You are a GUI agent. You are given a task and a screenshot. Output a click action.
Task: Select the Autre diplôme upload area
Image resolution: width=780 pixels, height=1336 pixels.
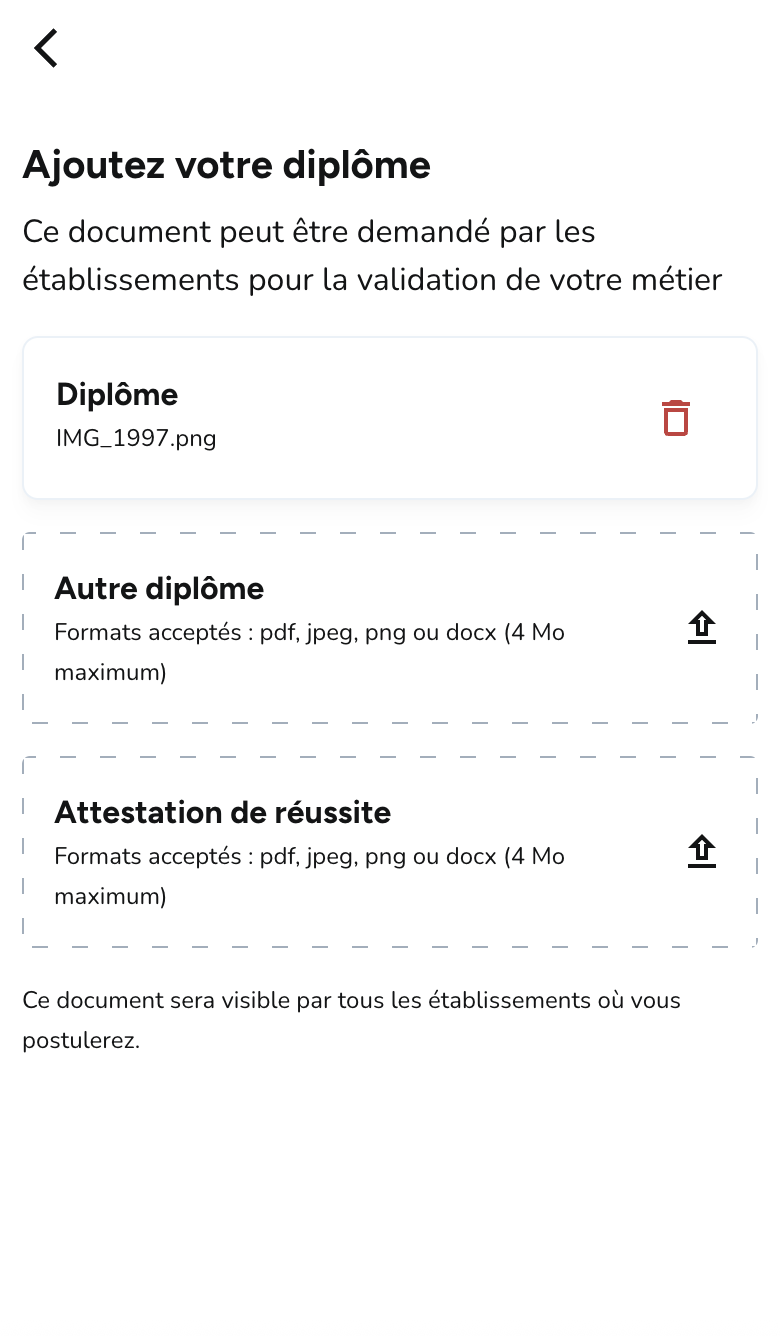[390, 627]
